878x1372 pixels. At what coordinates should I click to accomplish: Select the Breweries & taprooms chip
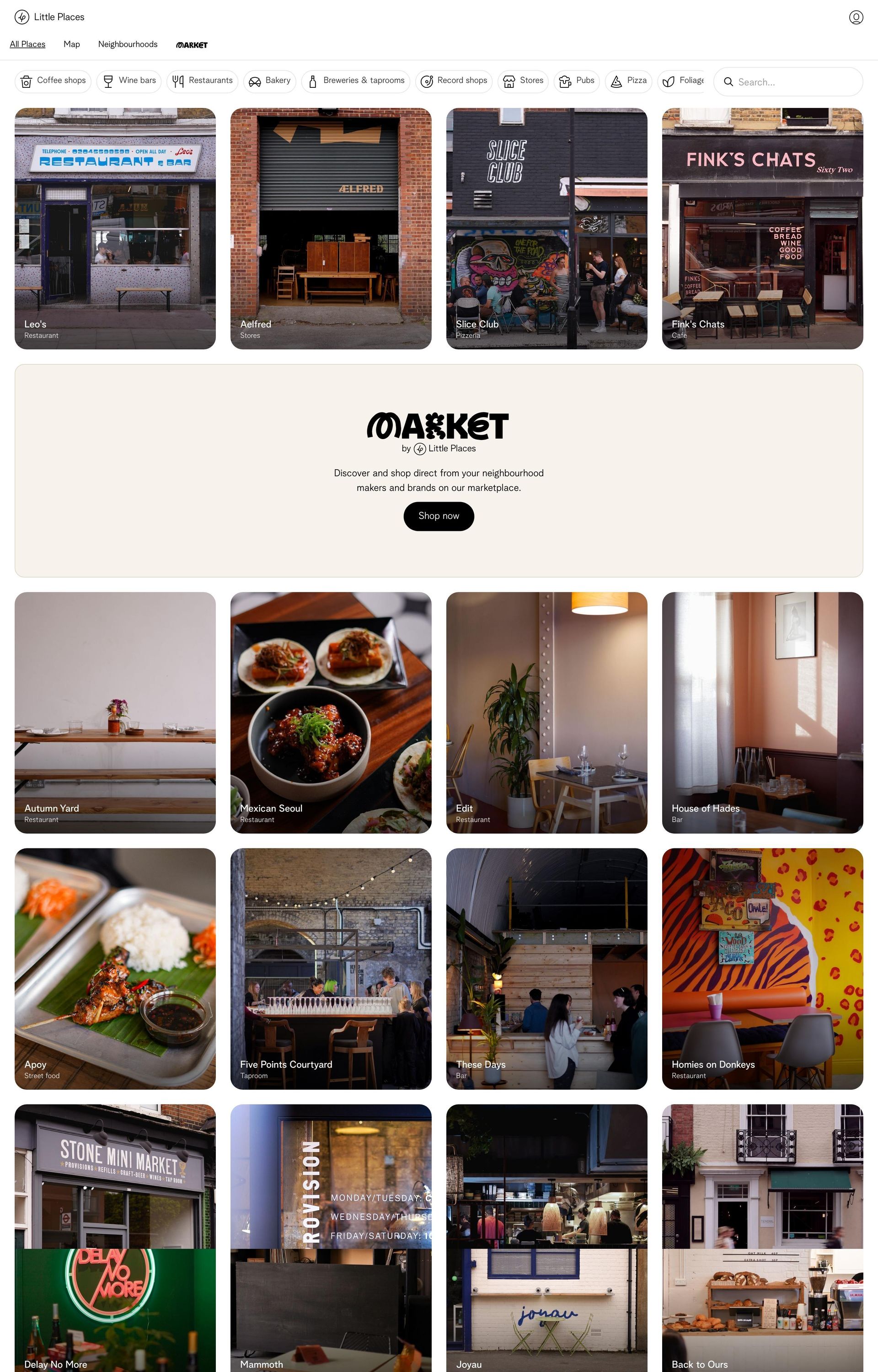[356, 81]
